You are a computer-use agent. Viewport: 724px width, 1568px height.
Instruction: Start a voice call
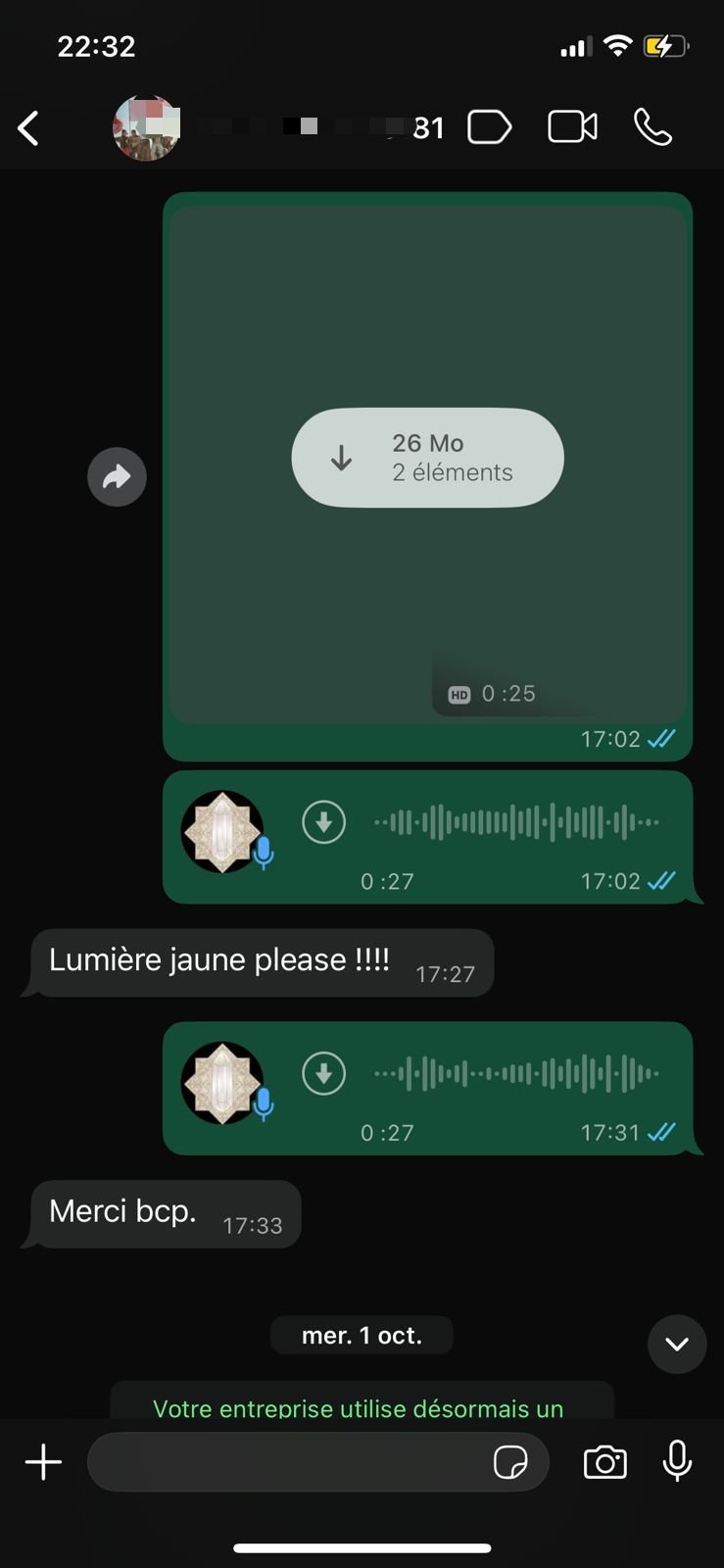[x=652, y=127]
